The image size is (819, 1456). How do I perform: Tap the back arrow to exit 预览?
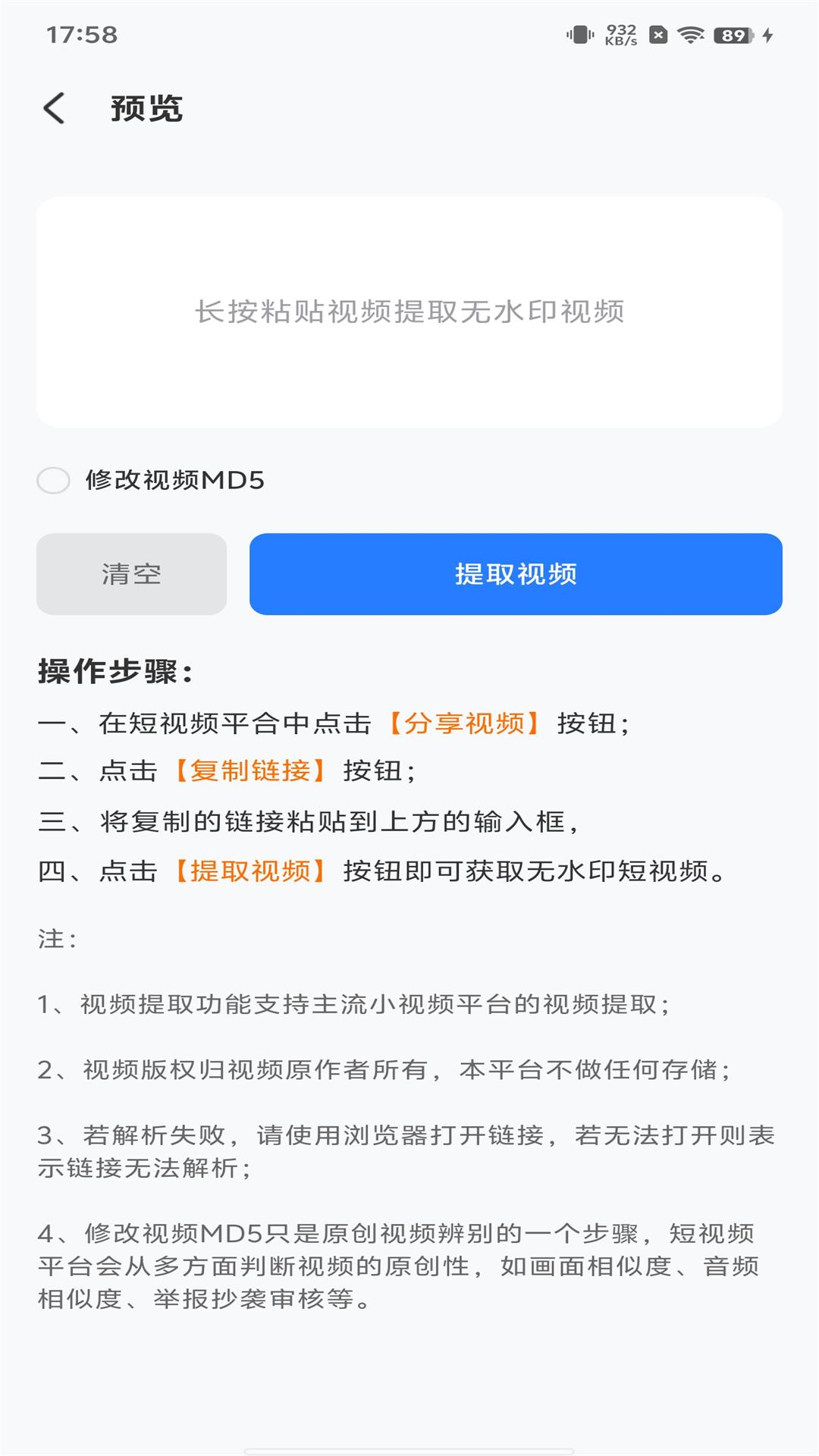(55, 109)
